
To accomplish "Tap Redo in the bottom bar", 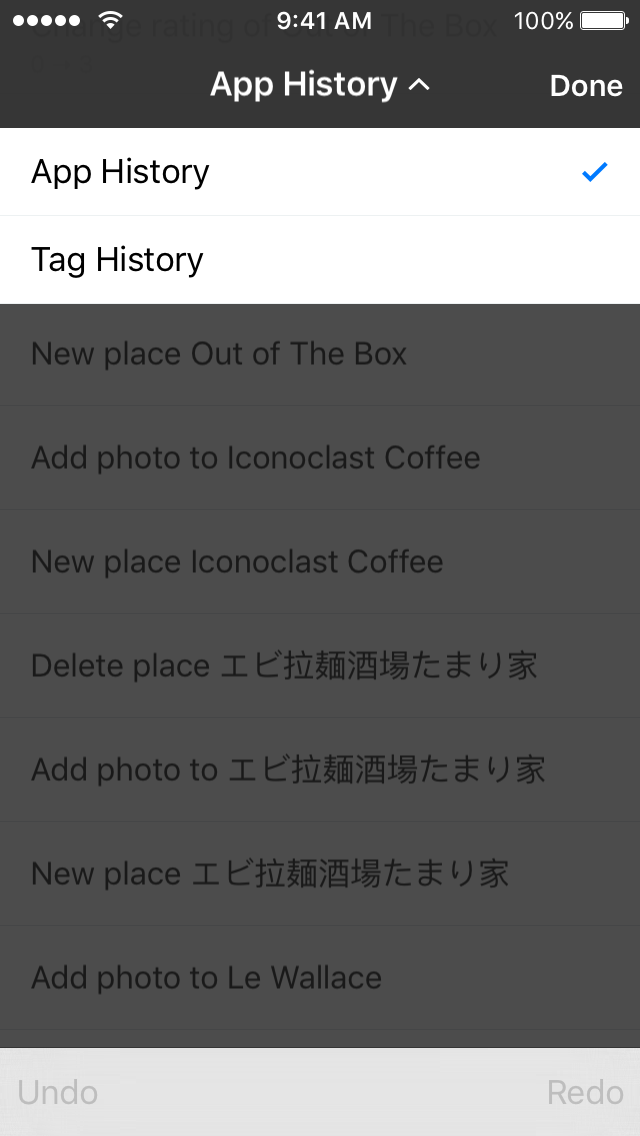I will [584, 1093].
